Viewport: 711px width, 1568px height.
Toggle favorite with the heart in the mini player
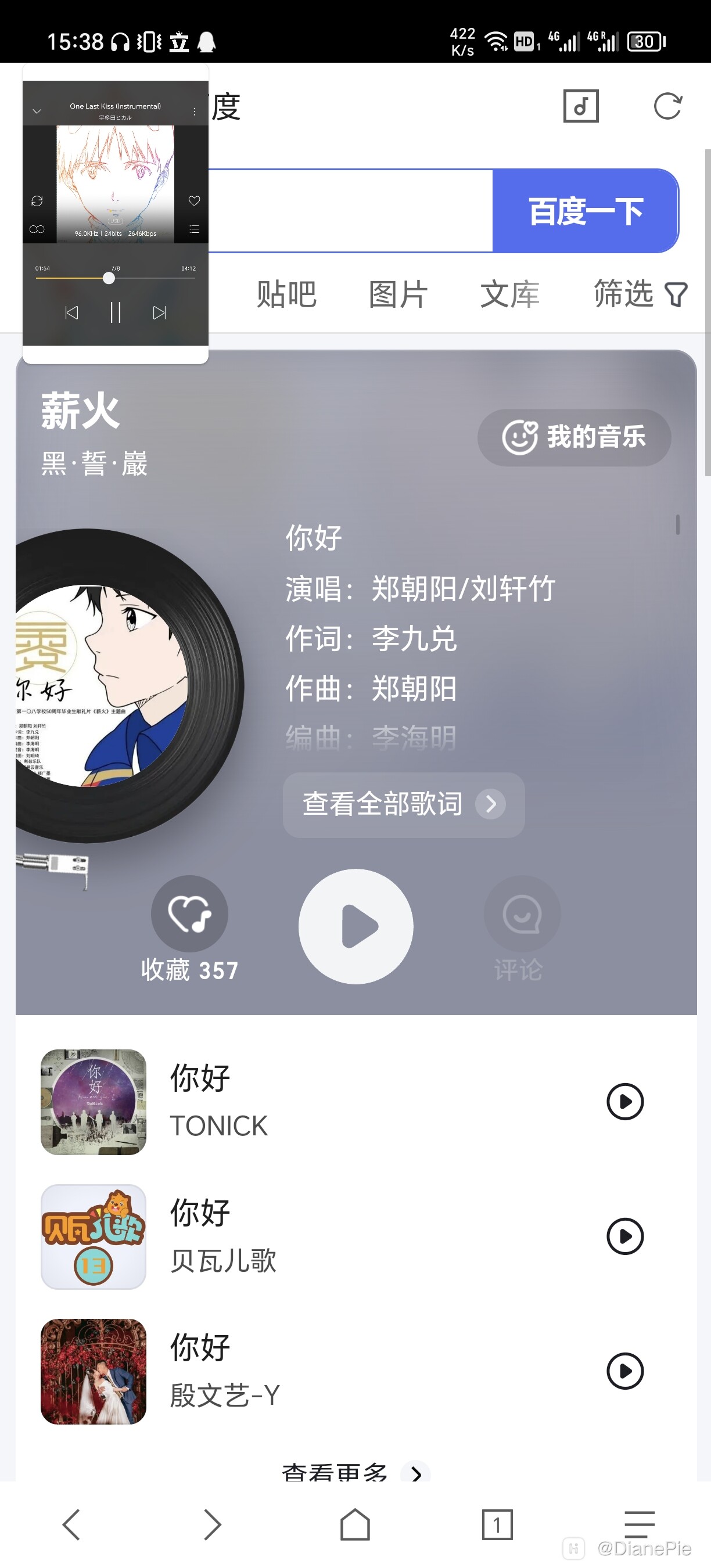pos(193,201)
